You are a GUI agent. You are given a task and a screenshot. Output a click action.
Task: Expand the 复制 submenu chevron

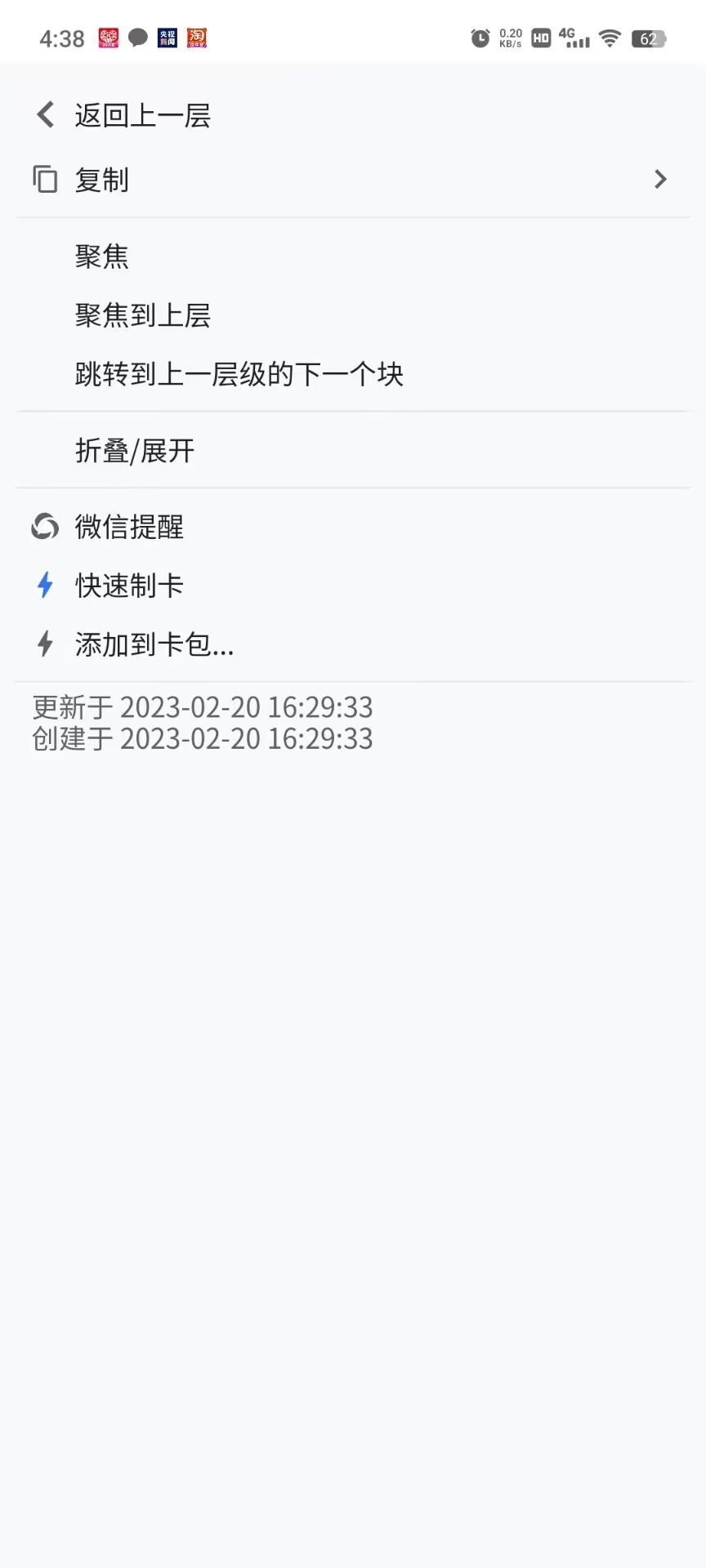point(660,179)
